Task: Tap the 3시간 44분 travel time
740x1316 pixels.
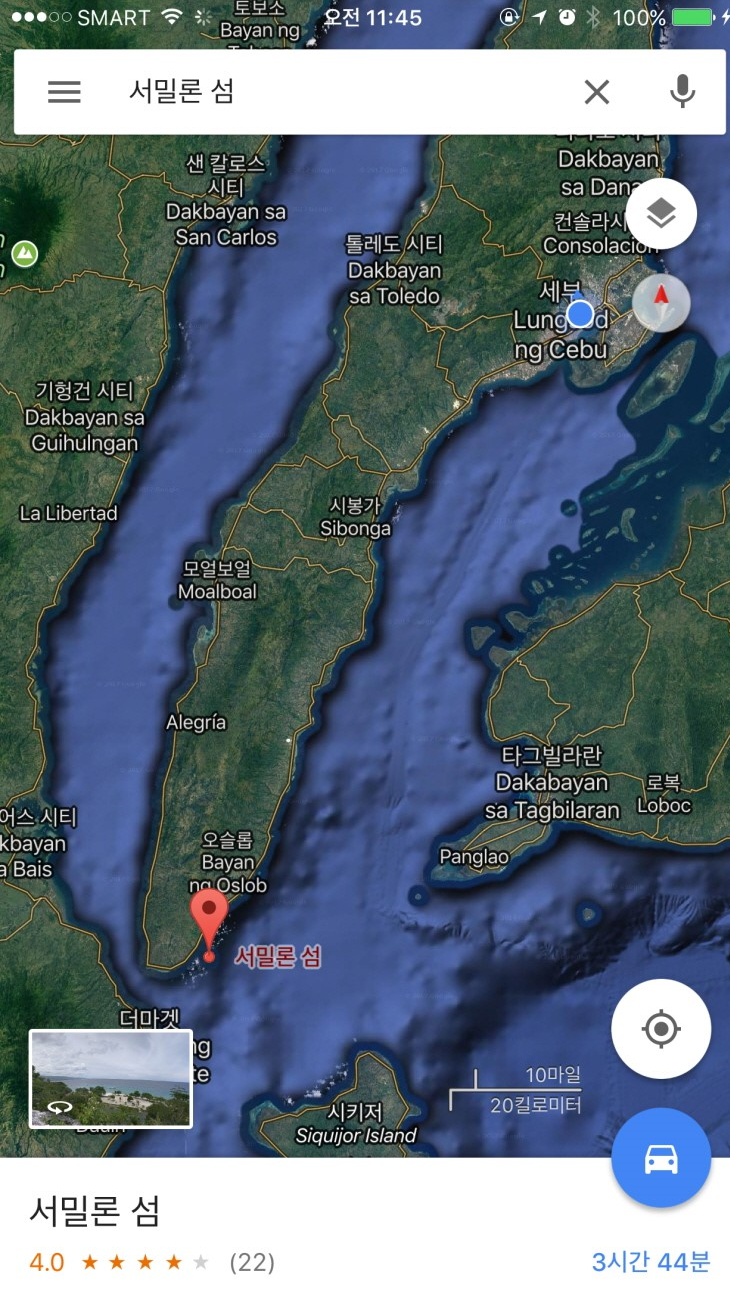Action: 650,1262
